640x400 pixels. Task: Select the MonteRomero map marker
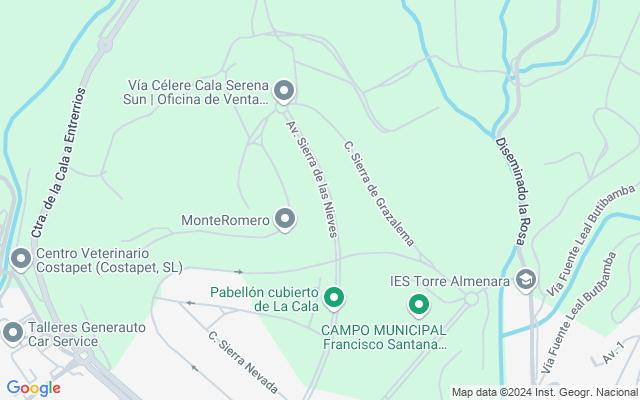pos(285,218)
